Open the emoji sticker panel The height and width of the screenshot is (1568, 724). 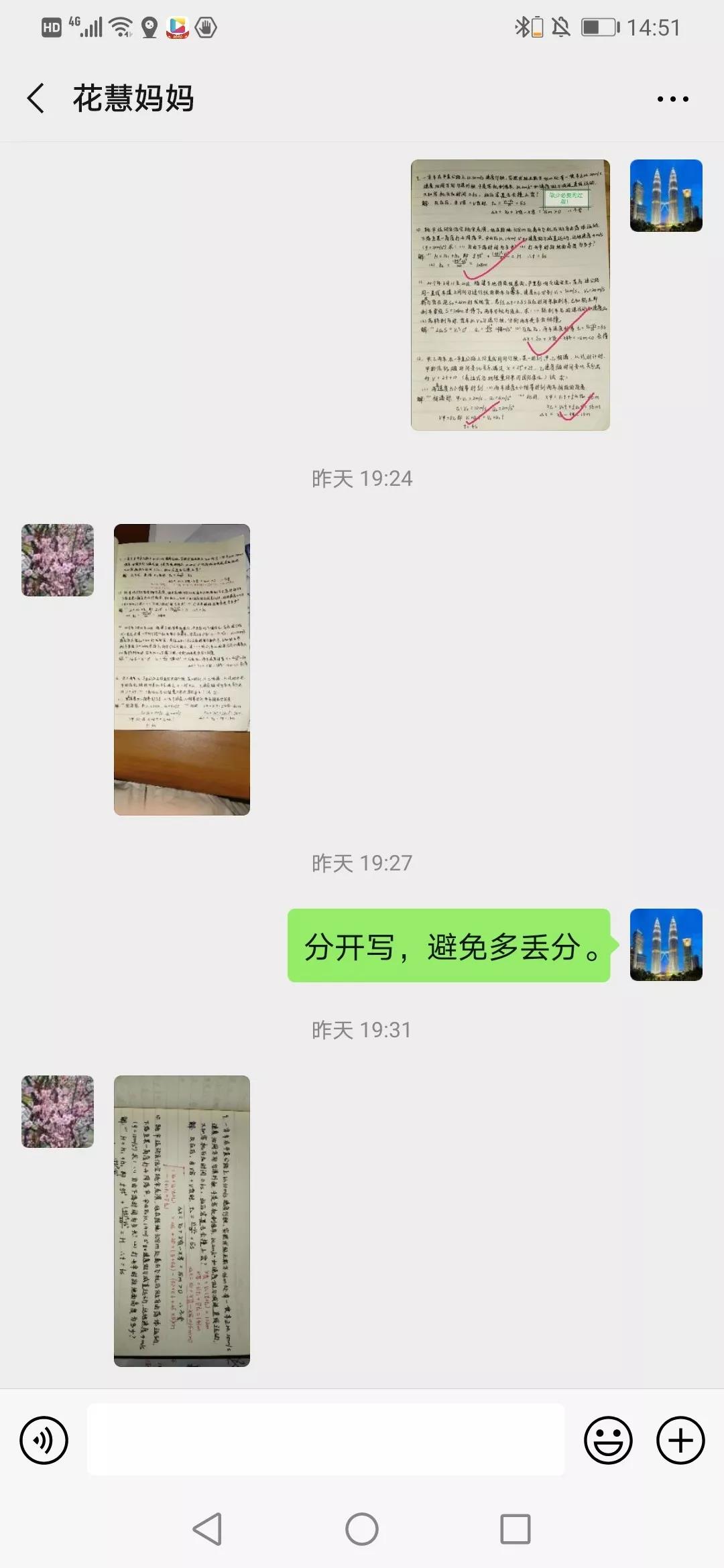pos(608,1440)
